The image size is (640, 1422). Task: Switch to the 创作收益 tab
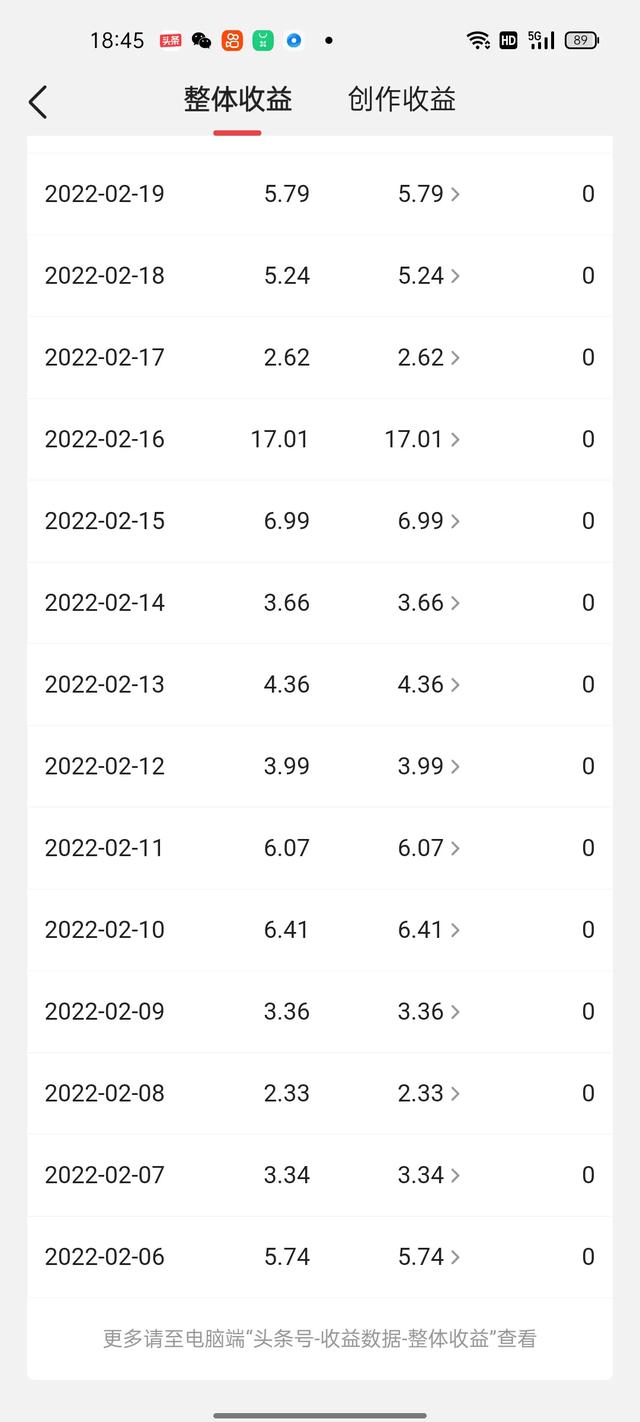(402, 99)
